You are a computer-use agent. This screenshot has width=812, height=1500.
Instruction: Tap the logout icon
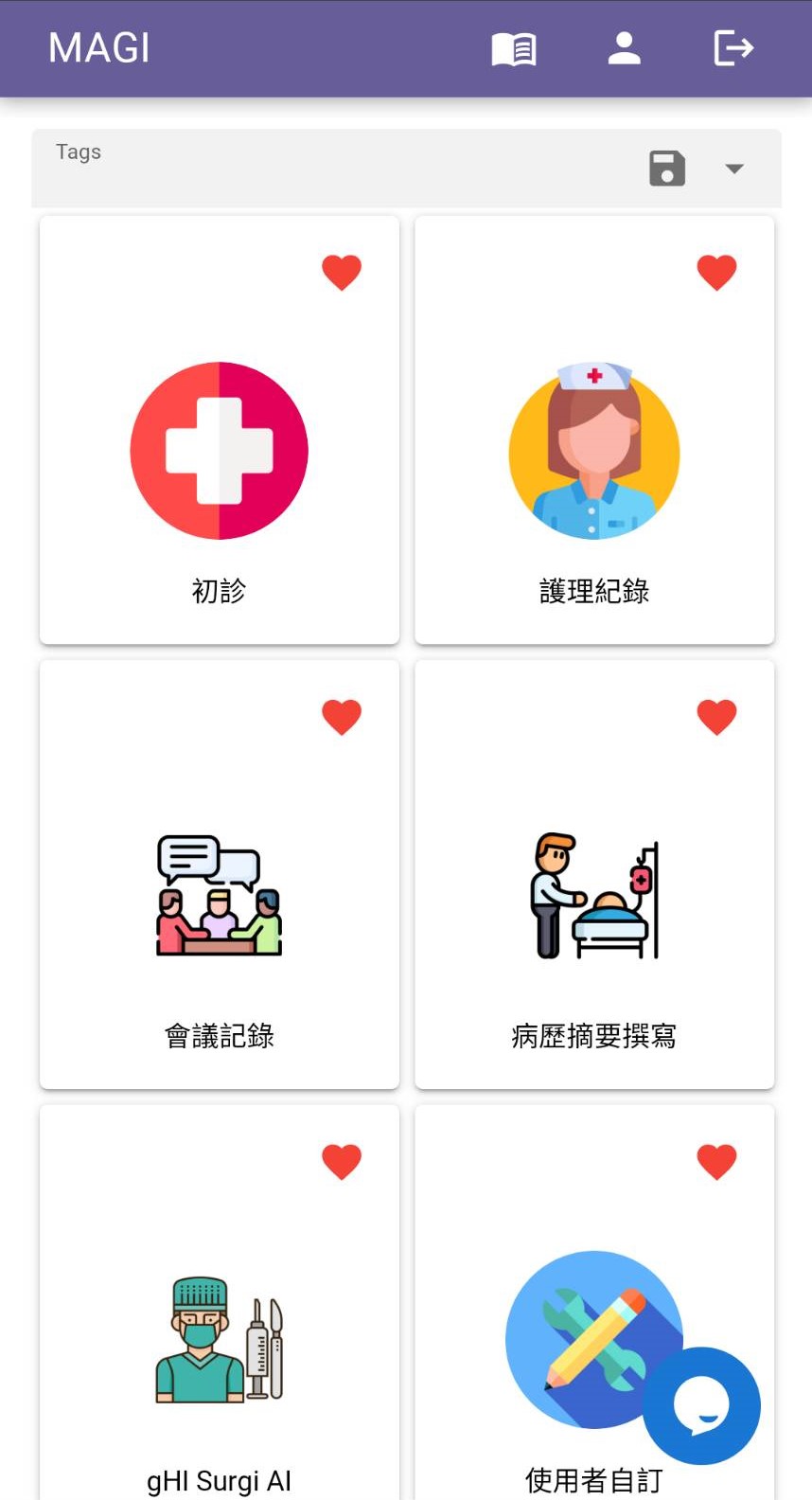733,48
